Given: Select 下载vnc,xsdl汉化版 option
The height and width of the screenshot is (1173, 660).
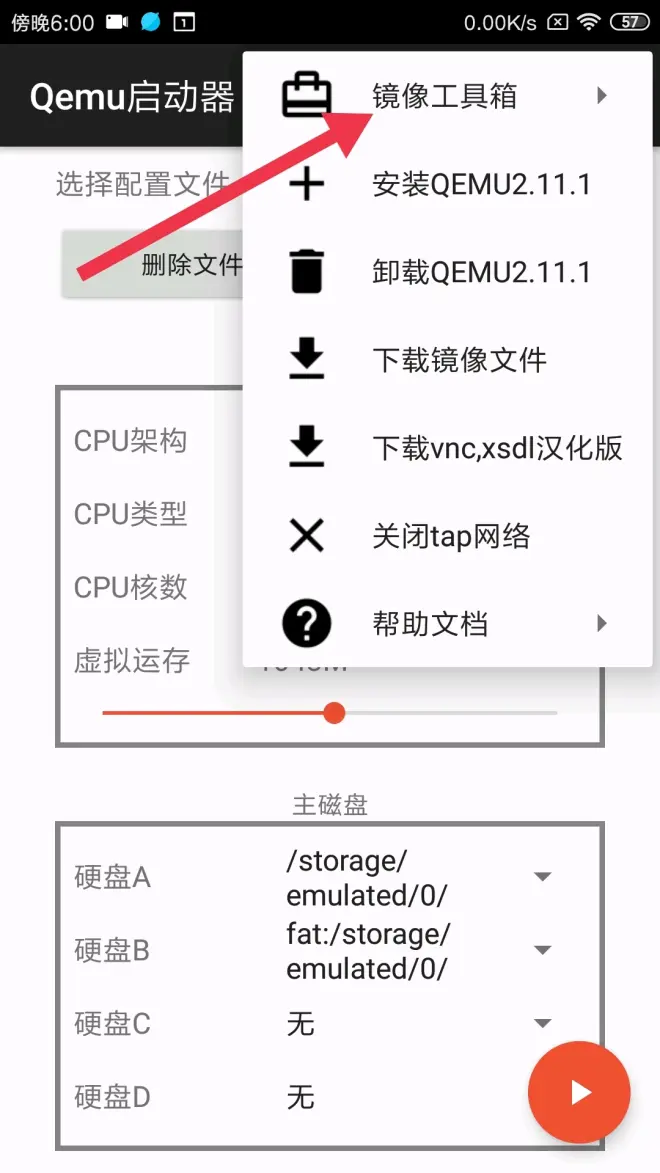Looking at the screenshot, I should [497, 448].
